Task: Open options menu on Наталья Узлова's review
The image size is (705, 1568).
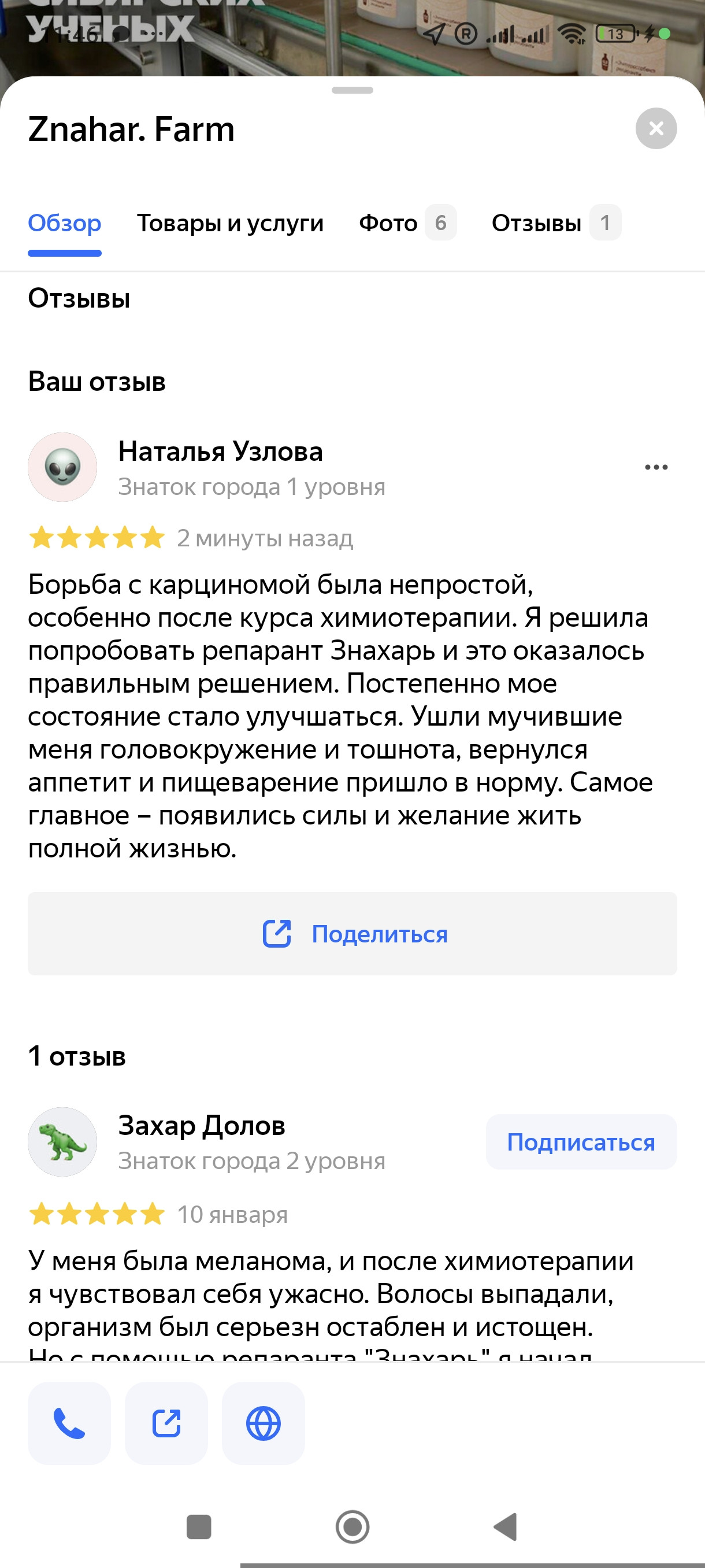Action: point(656,468)
